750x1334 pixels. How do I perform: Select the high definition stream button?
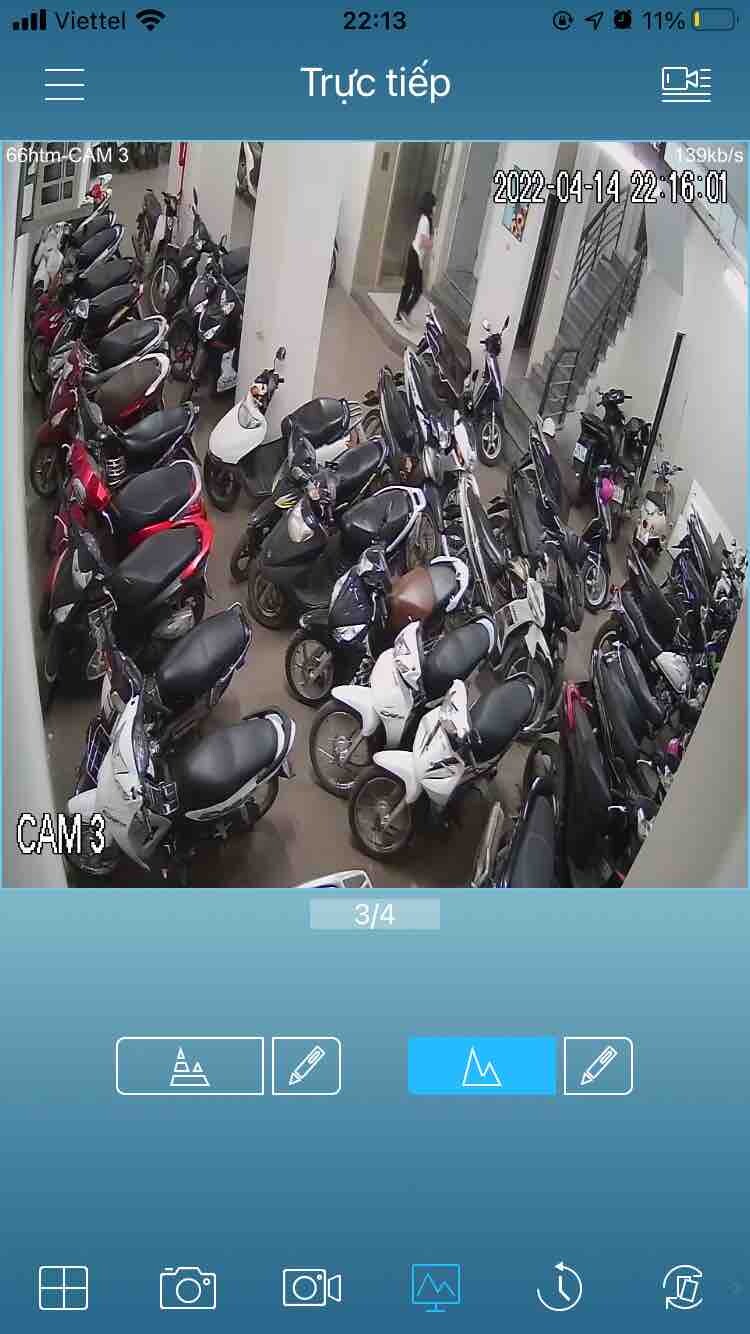481,1066
